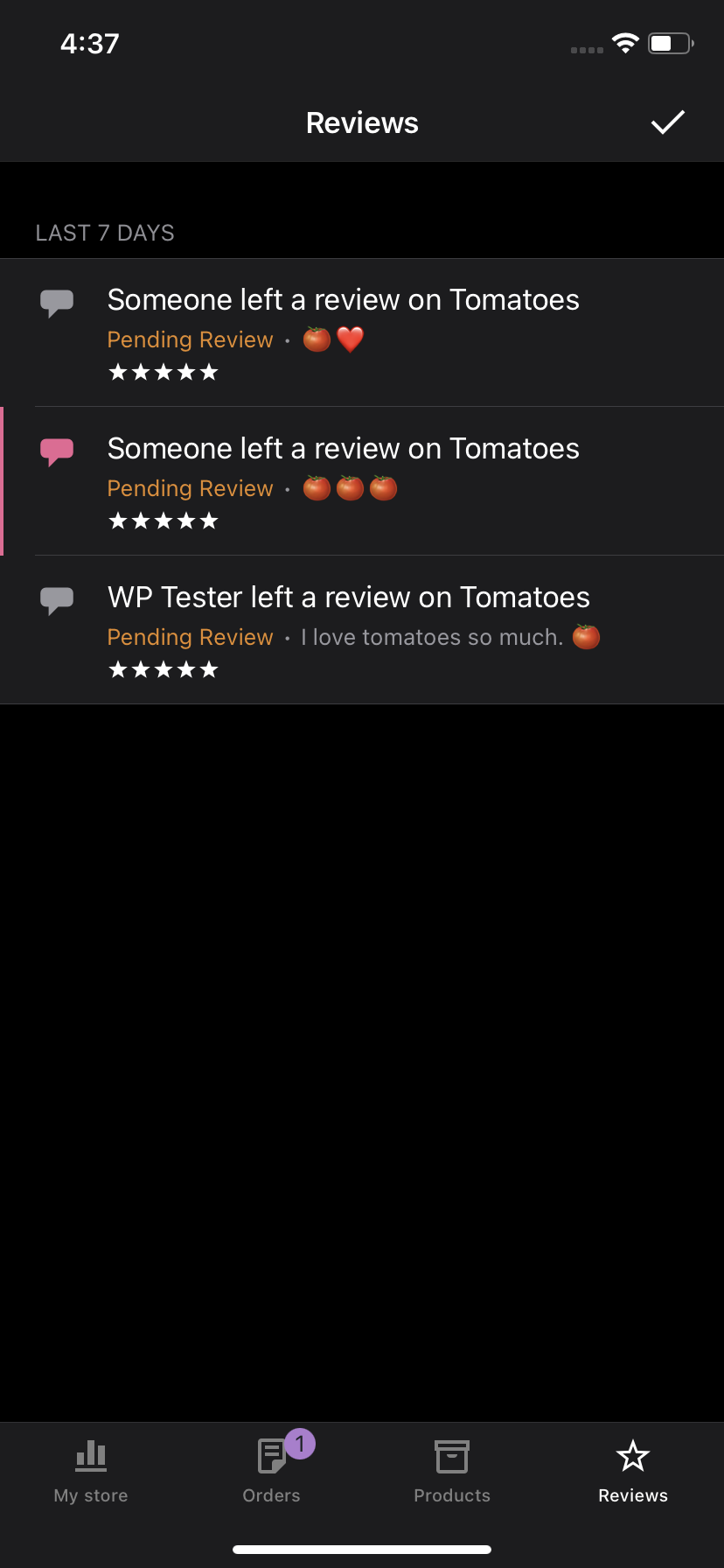Image resolution: width=724 pixels, height=1568 pixels.
Task: Open WP Tester's review on Tomatoes
Action: [x=362, y=630]
